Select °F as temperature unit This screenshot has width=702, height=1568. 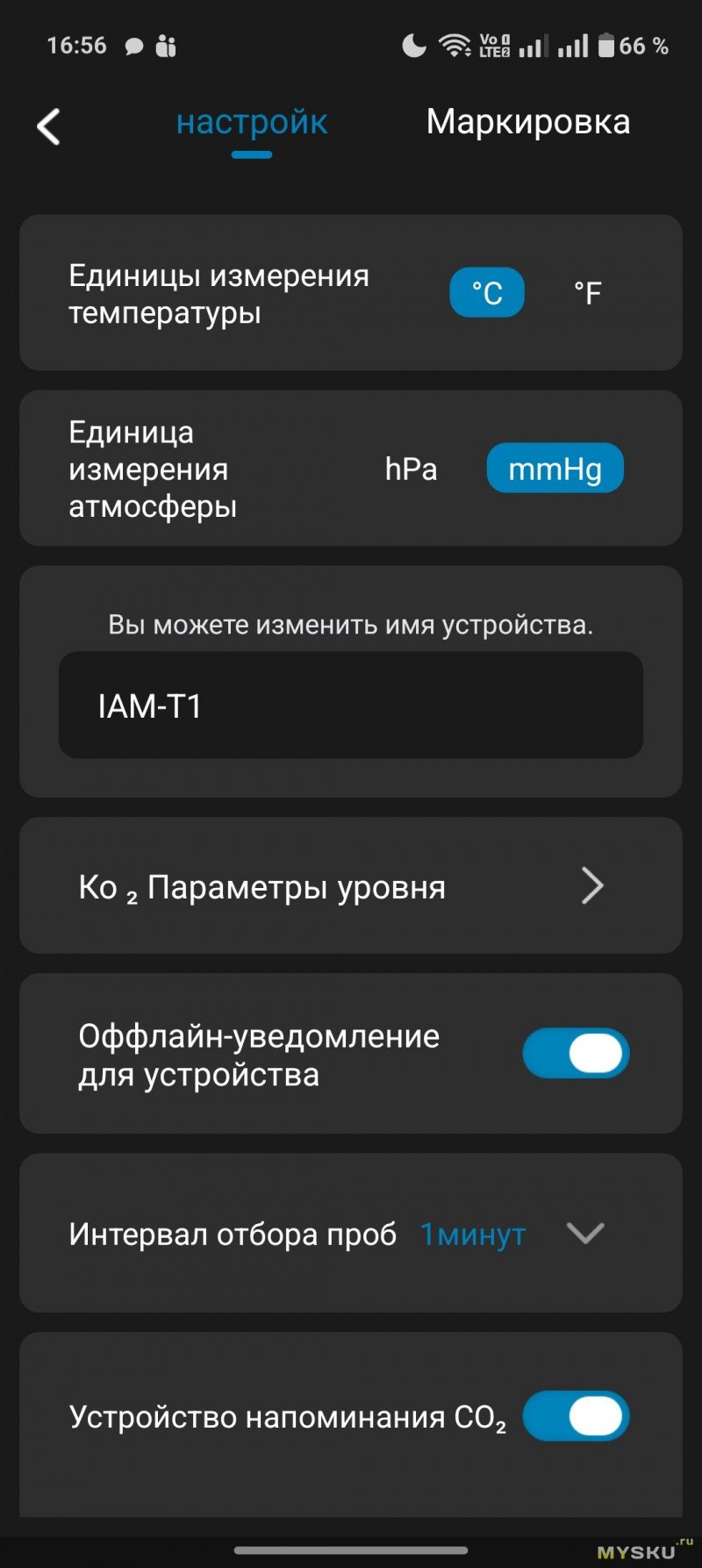[587, 293]
